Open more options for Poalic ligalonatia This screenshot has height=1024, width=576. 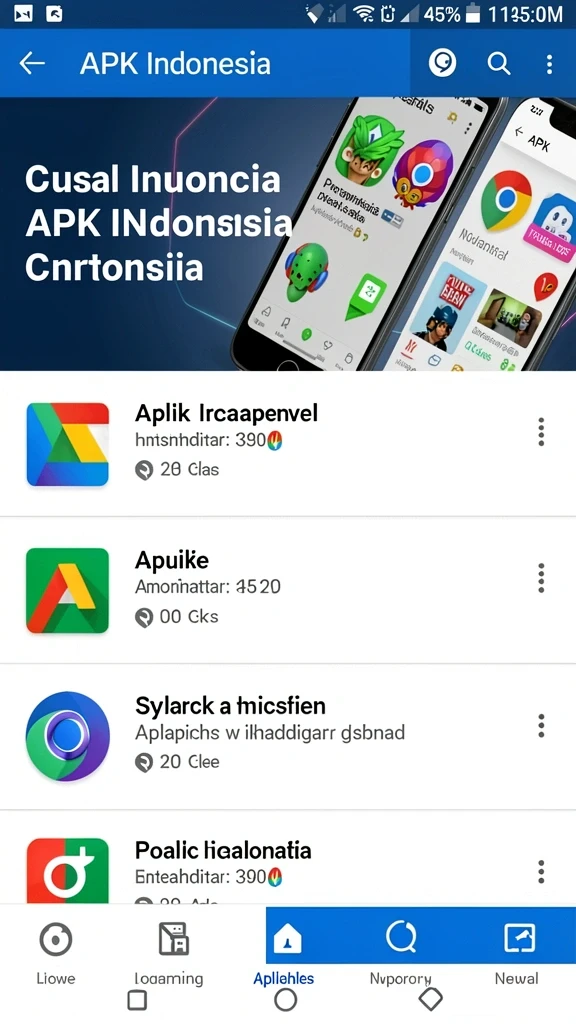pos(541,871)
